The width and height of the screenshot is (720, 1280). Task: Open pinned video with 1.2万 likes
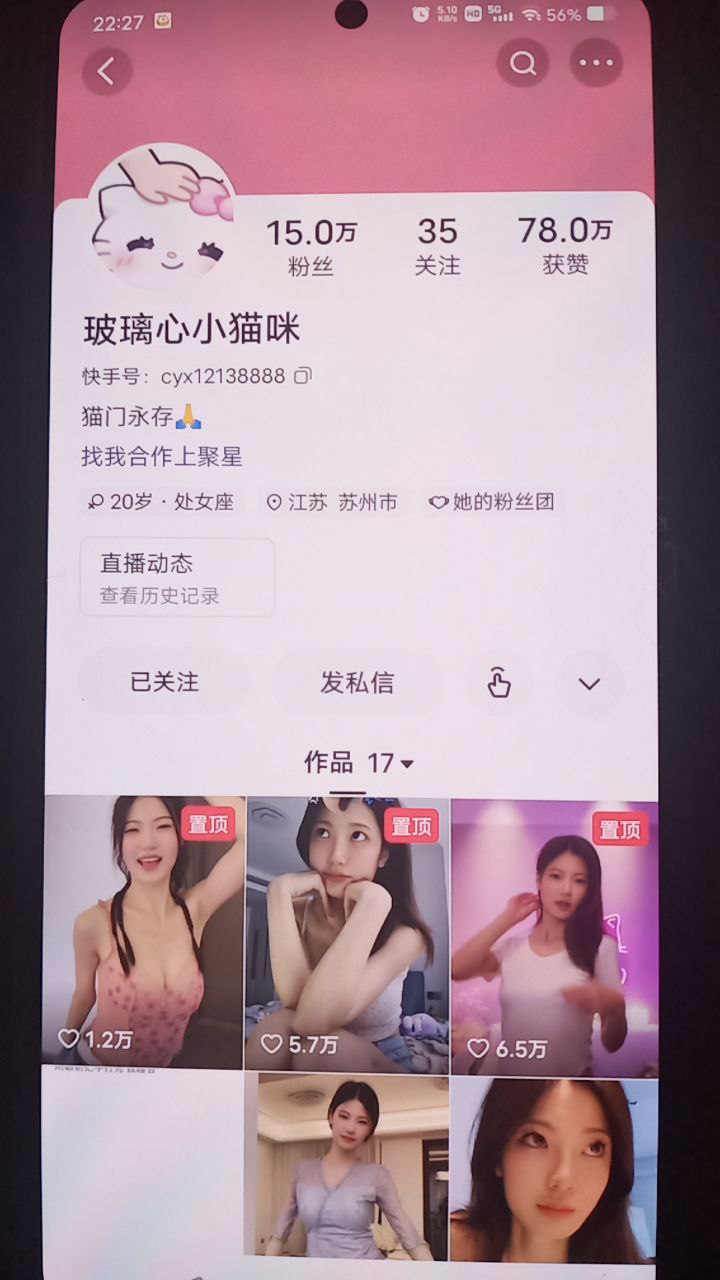tap(143, 930)
